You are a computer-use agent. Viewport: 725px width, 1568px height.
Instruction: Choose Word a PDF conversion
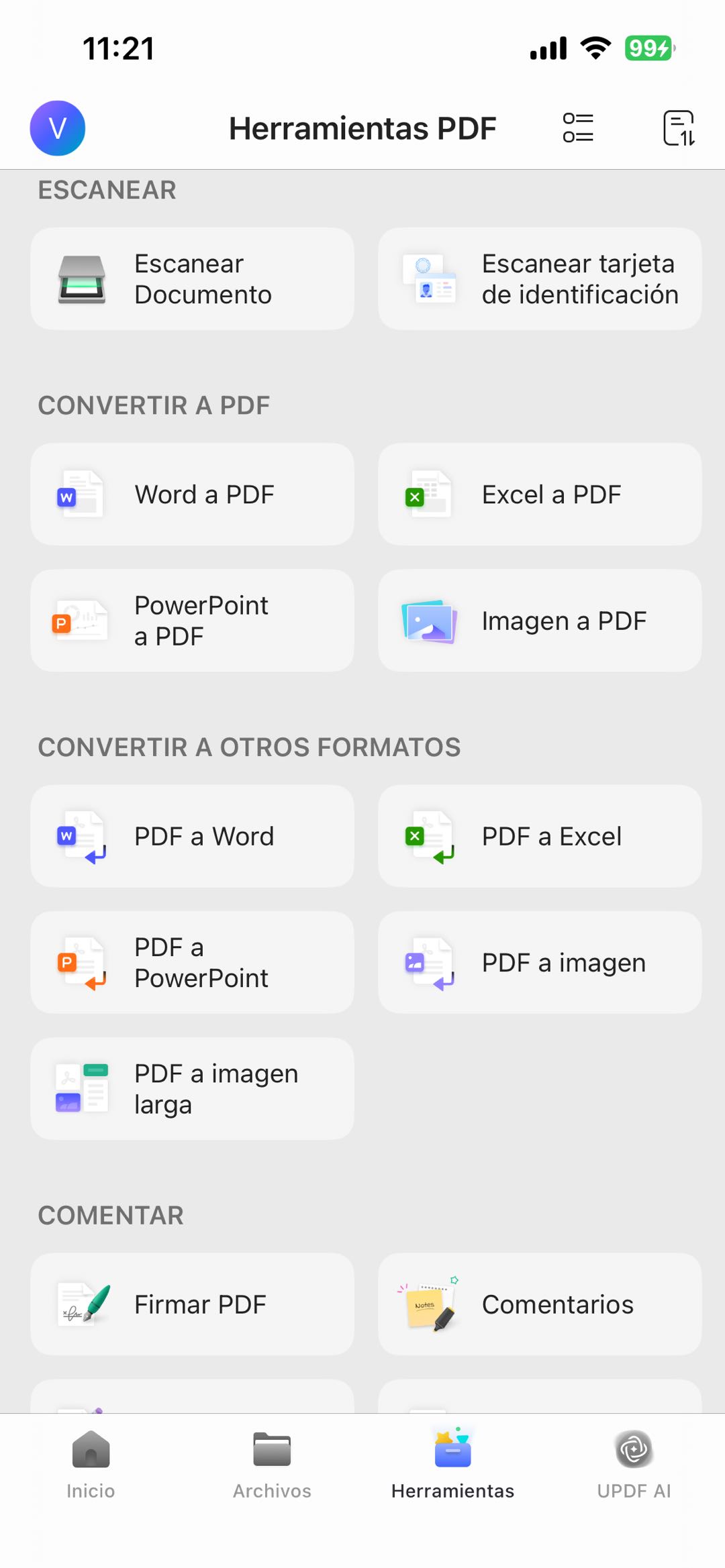[192, 494]
